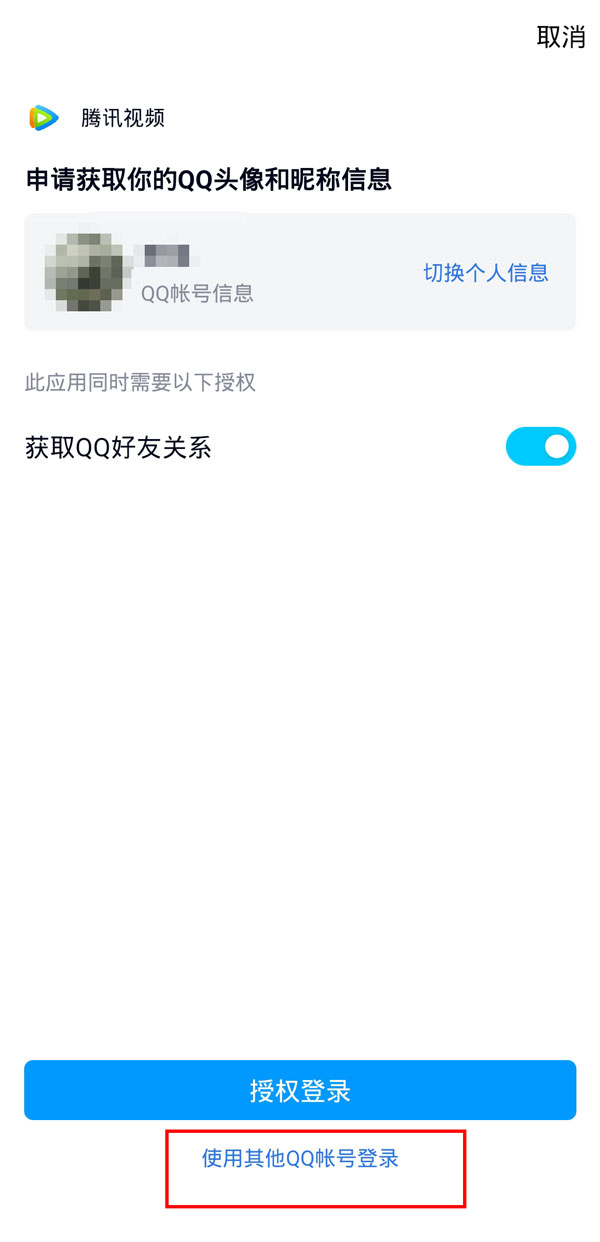Tap 授权登录 to authorize login
Image resolution: width=600 pixels, height=1242 pixels.
pyautogui.click(x=300, y=1090)
